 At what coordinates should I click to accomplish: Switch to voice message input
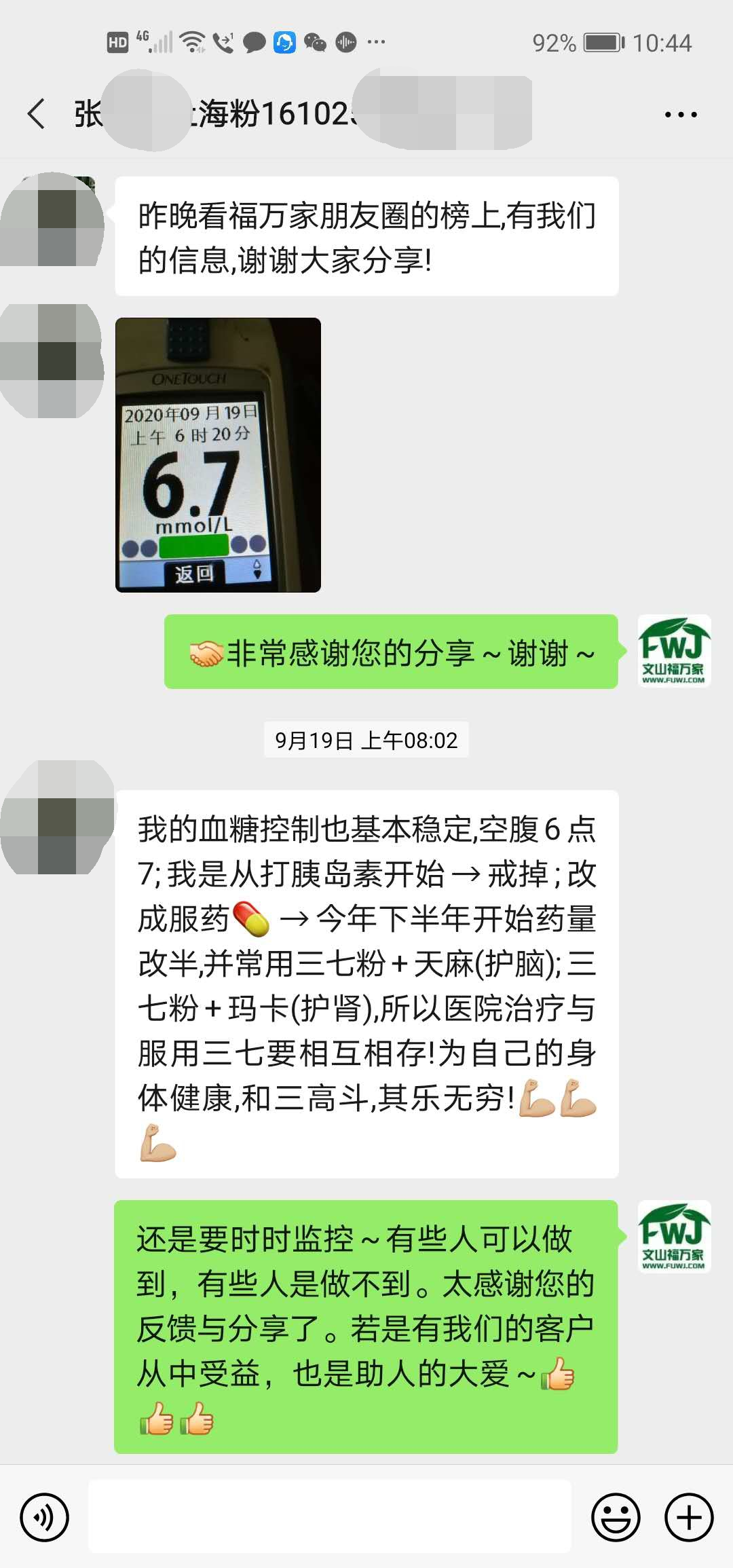tap(45, 1517)
